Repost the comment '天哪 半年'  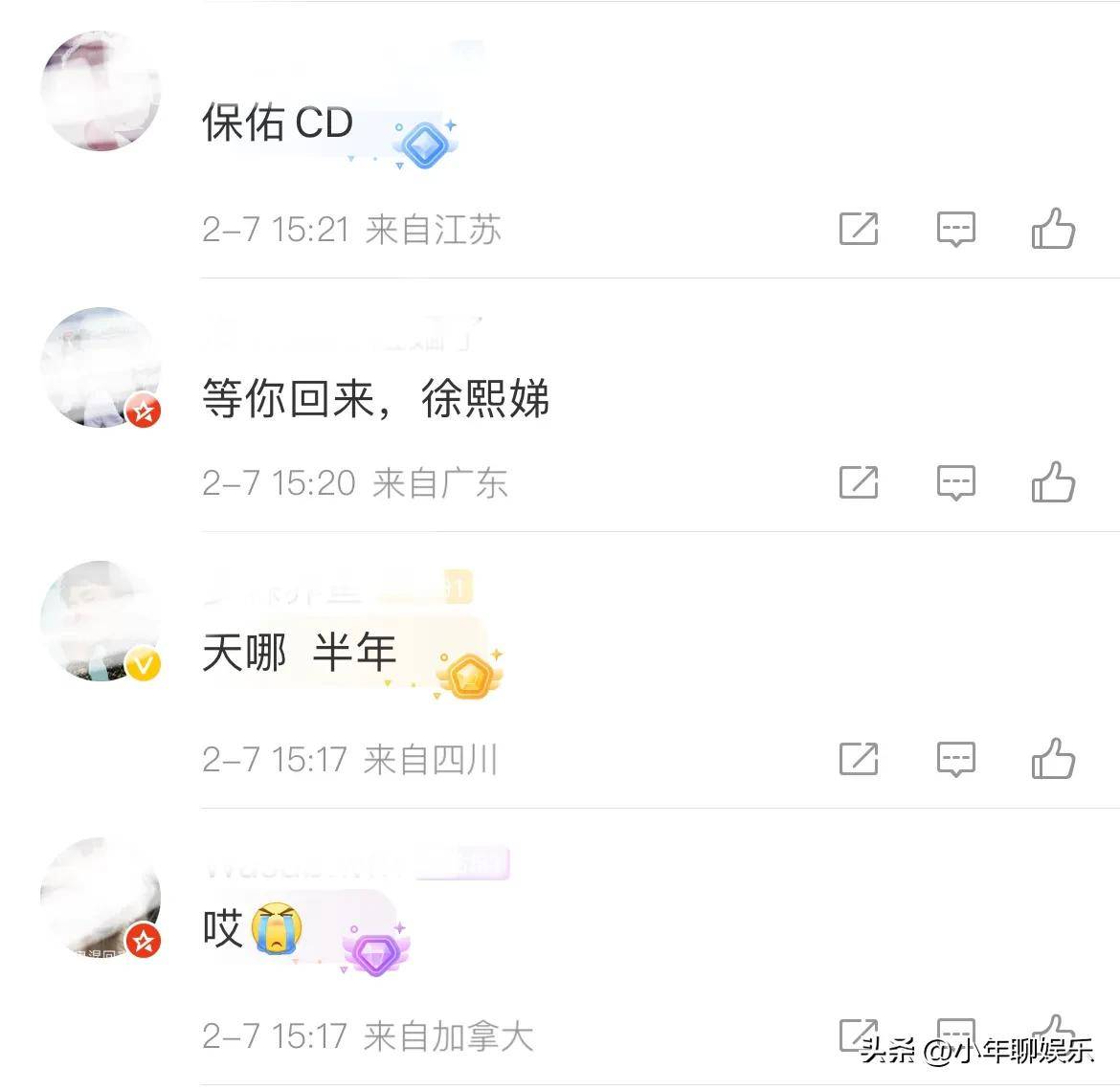(859, 759)
